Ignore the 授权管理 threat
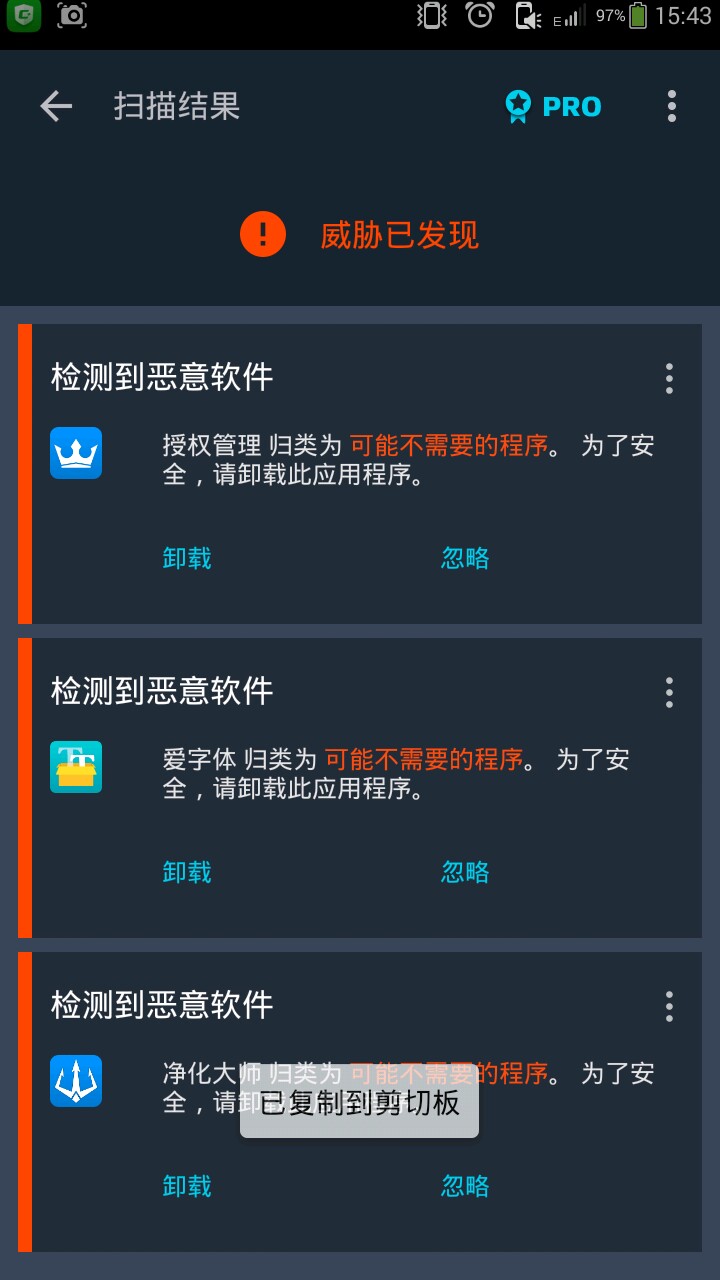720x1280 pixels. [x=465, y=558]
